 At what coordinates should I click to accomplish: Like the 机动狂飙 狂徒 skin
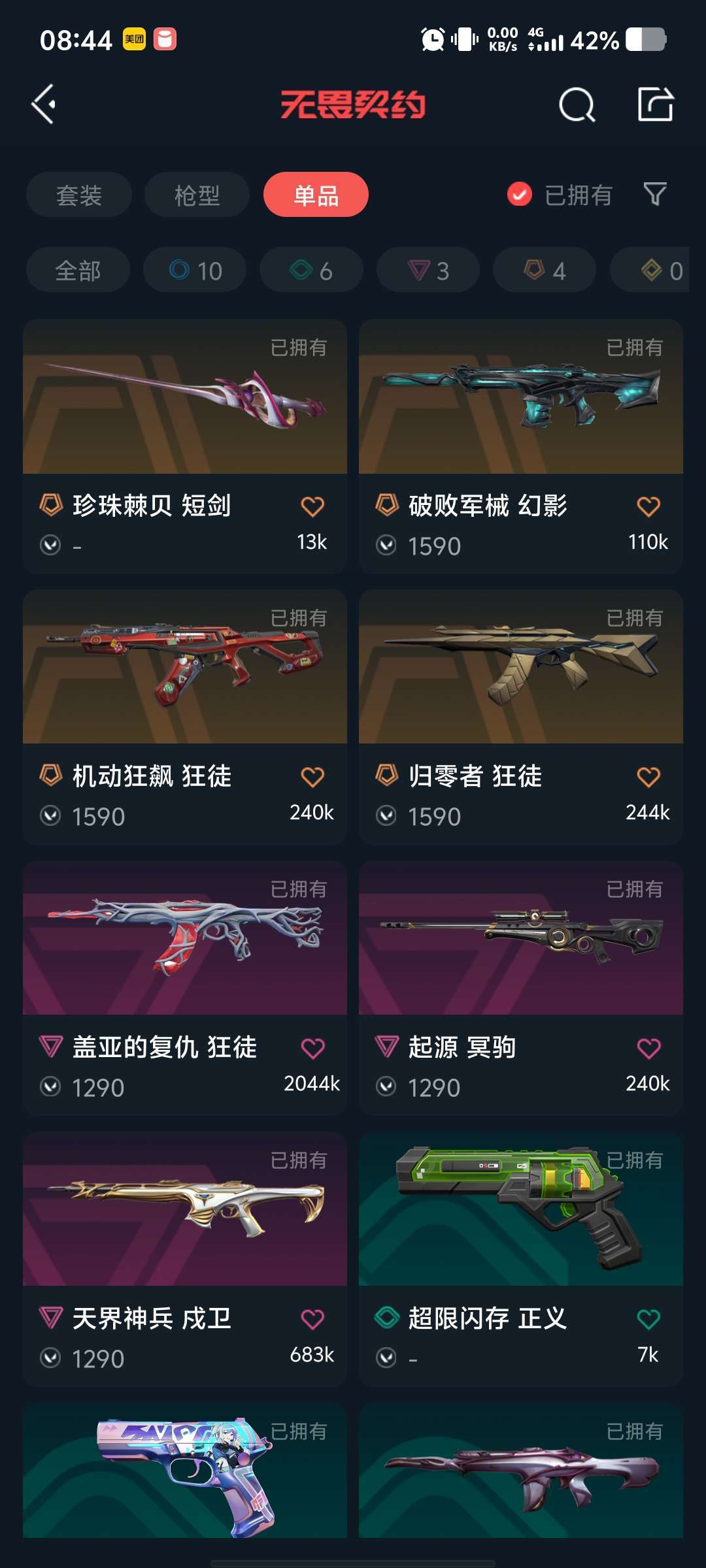pos(312,777)
